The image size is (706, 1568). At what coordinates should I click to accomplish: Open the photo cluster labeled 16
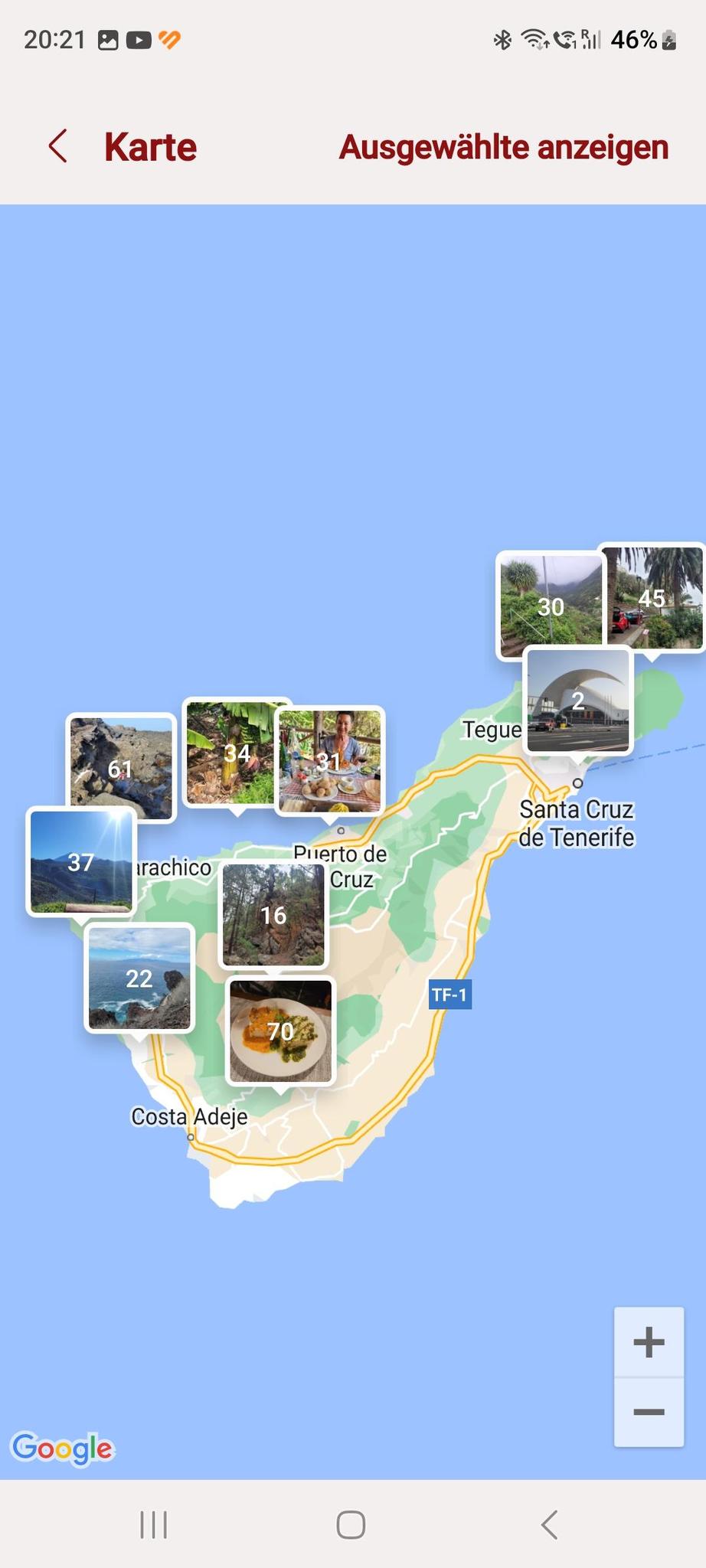[273, 915]
